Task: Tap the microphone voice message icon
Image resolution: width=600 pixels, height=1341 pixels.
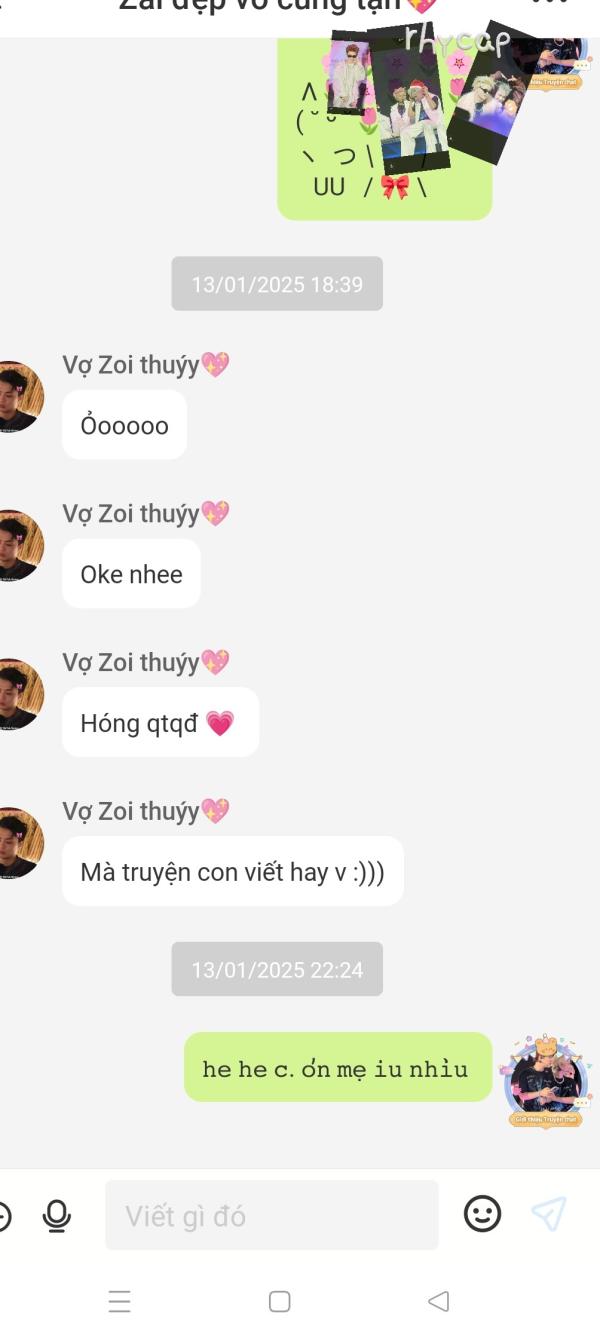Action: 57,1215
